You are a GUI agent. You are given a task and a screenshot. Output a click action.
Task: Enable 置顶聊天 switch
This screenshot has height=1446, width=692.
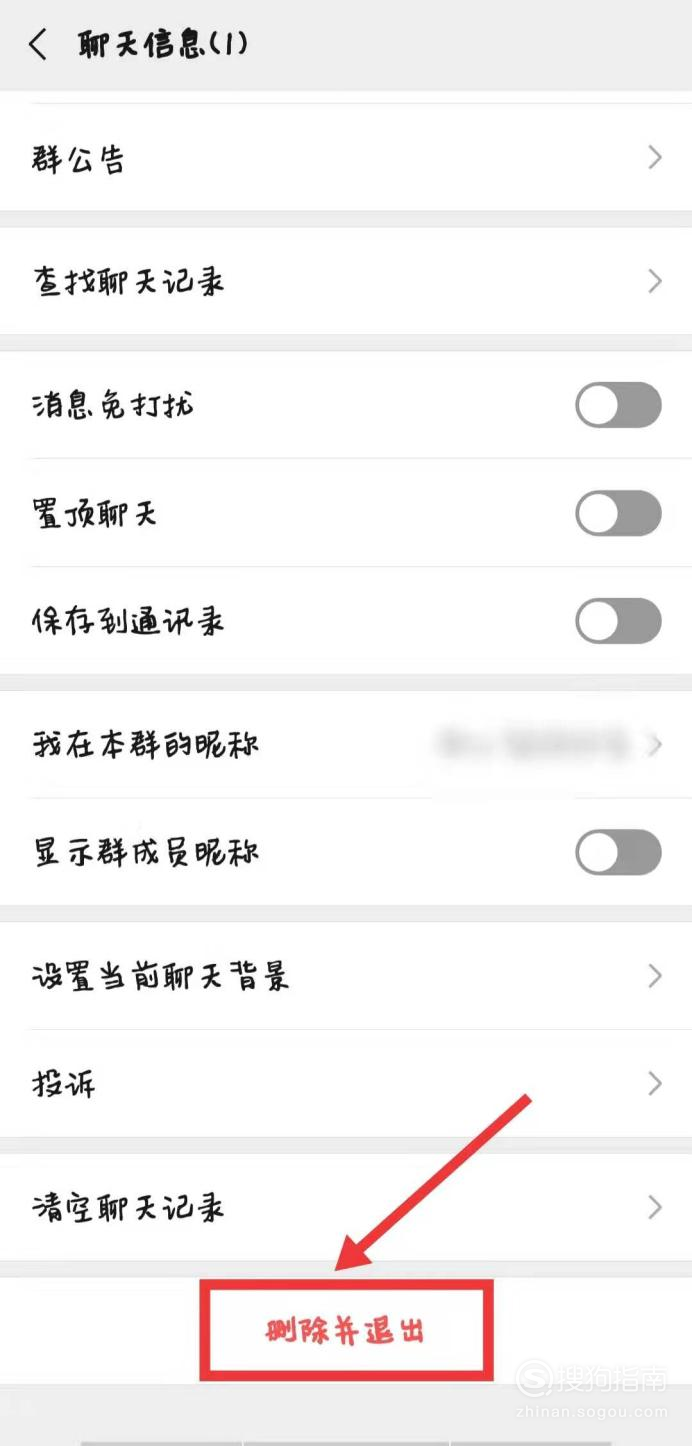618,514
